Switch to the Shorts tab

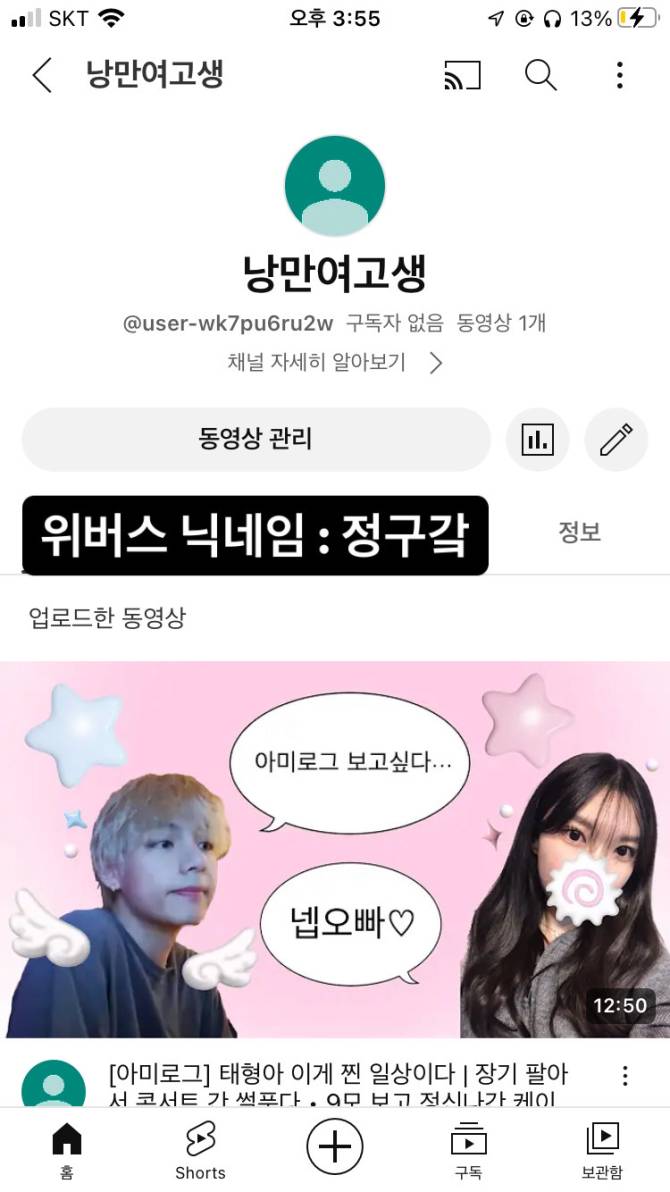tap(200, 1148)
